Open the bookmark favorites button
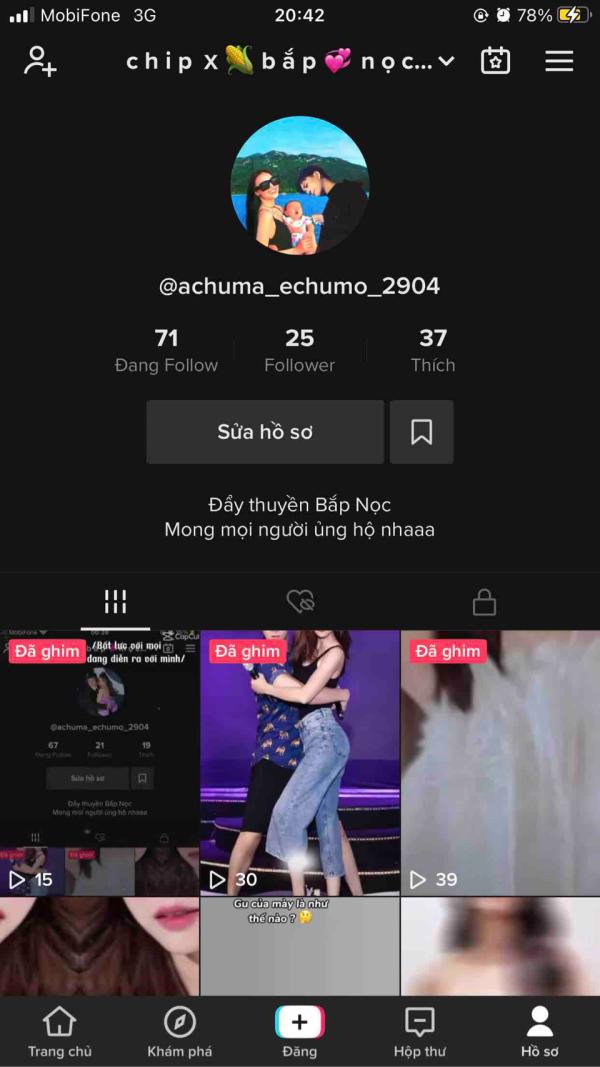This screenshot has width=600, height=1067. pos(422,432)
